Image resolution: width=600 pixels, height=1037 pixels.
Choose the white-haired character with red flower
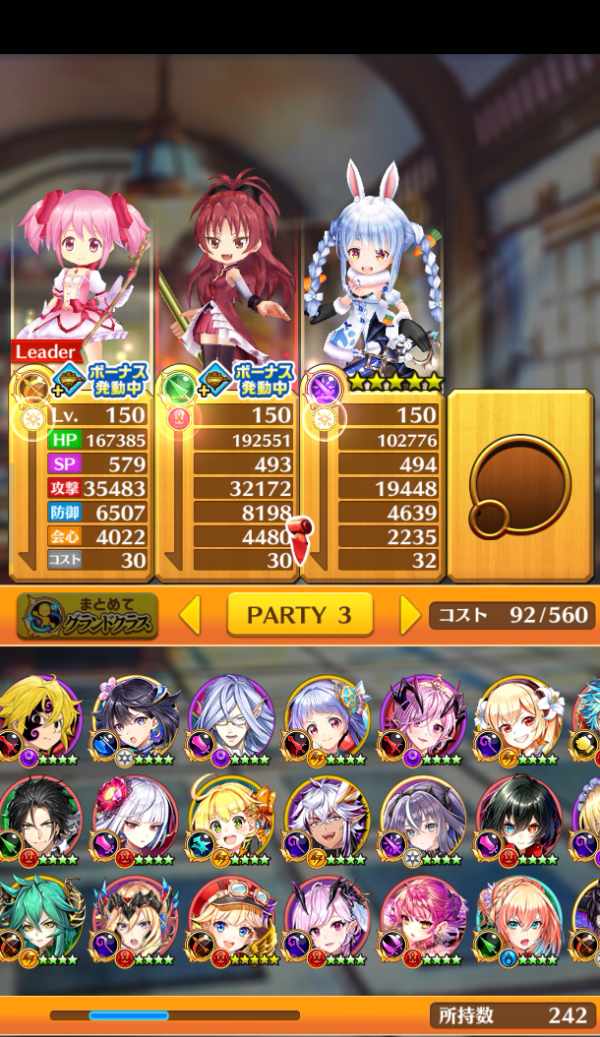pyautogui.click(x=136, y=820)
